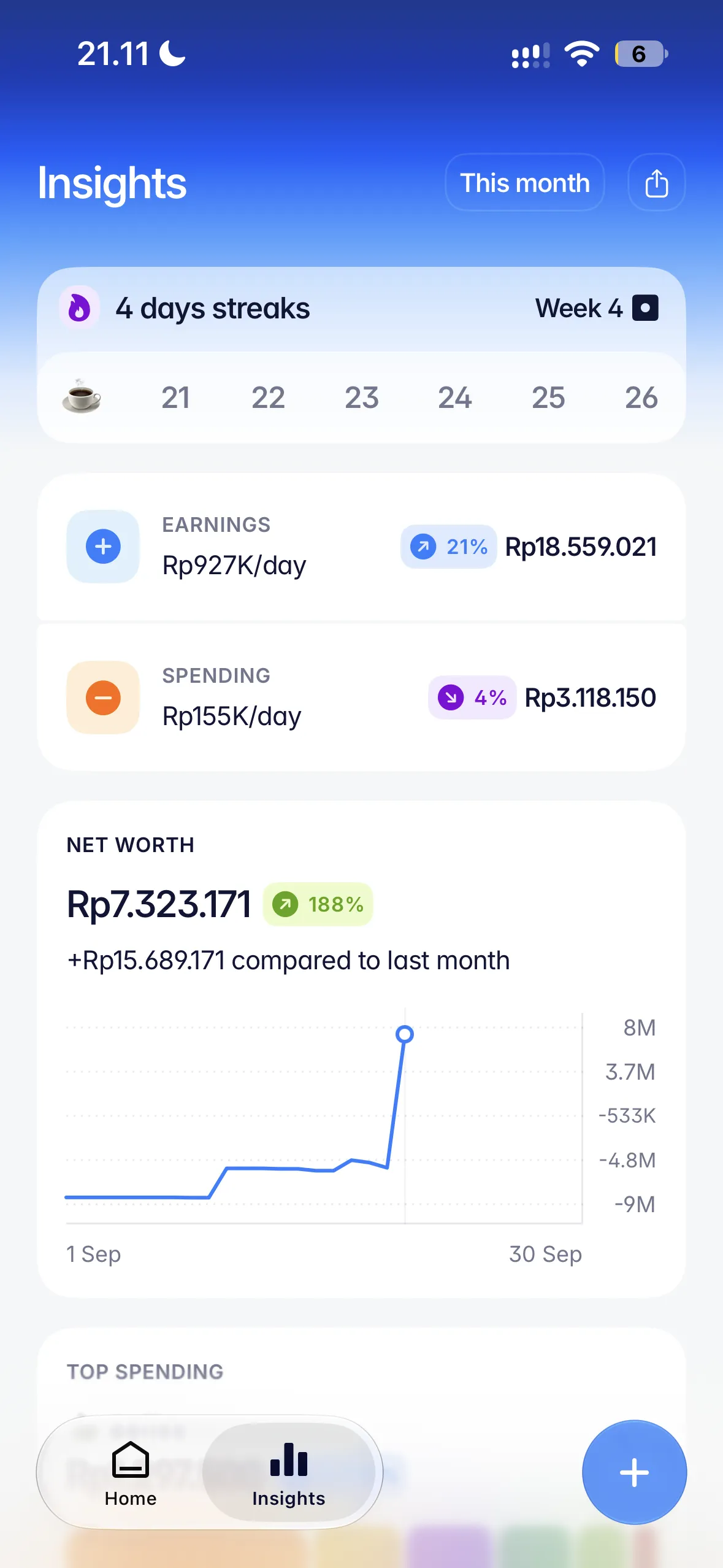Select day 24 in the streak row
This screenshot has width=723, height=1568.
(454, 398)
